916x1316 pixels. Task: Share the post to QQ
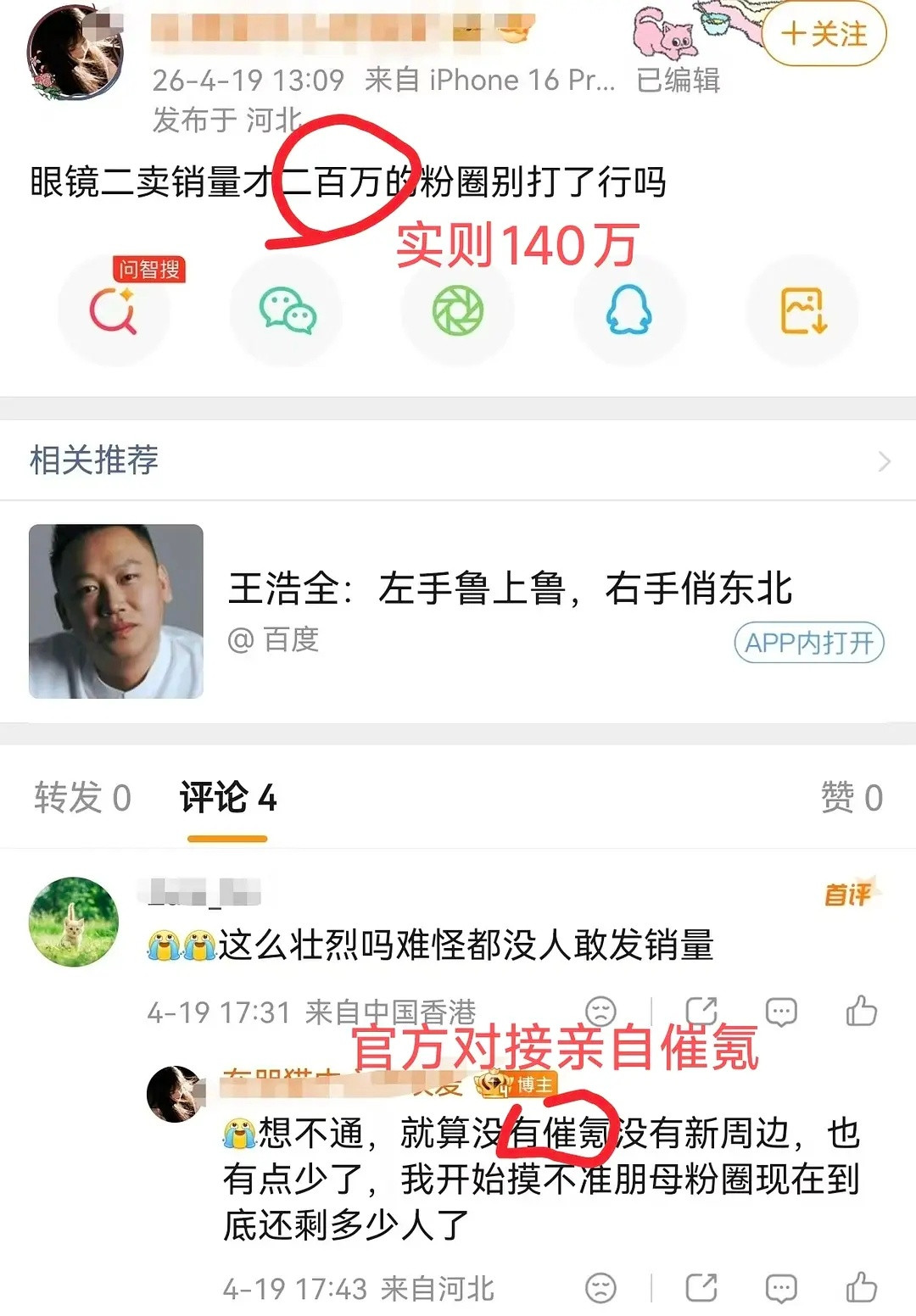point(629,311)
